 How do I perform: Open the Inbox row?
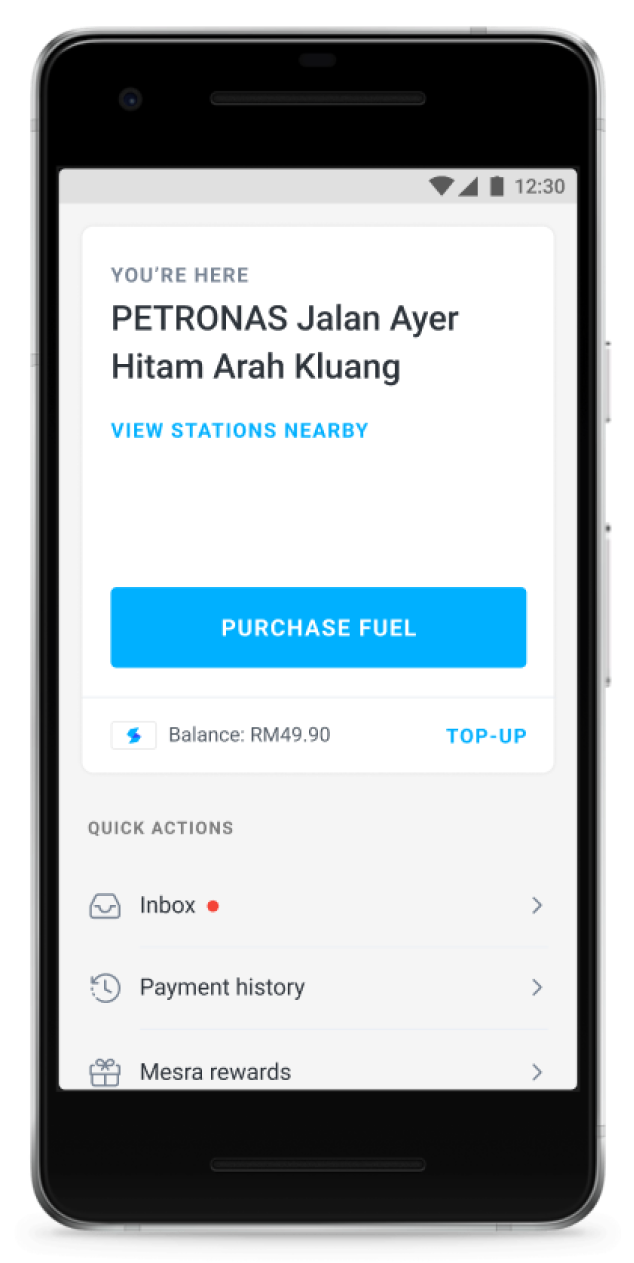(317, 906)
